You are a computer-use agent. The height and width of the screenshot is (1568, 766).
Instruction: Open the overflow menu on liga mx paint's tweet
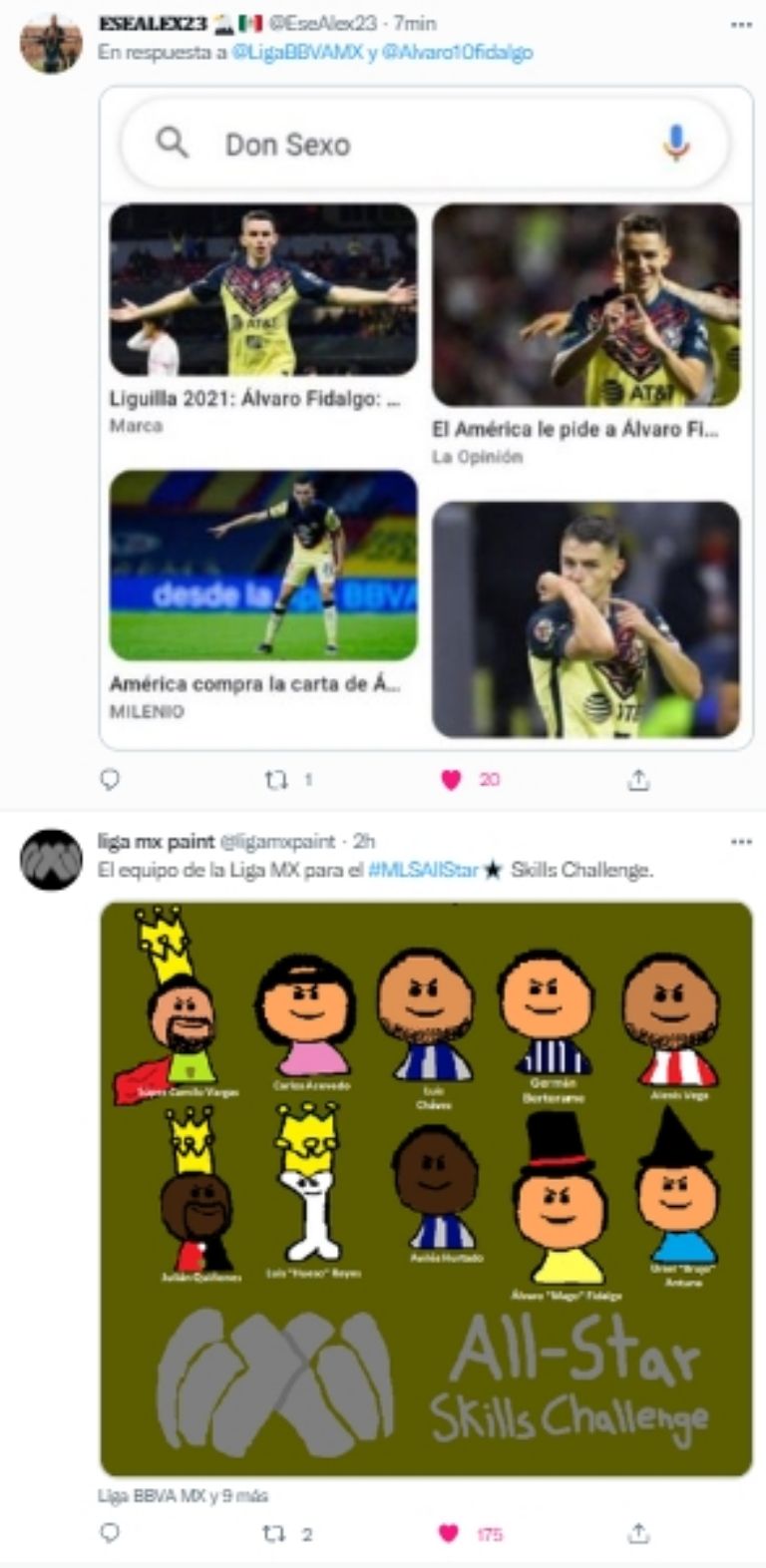740,842
